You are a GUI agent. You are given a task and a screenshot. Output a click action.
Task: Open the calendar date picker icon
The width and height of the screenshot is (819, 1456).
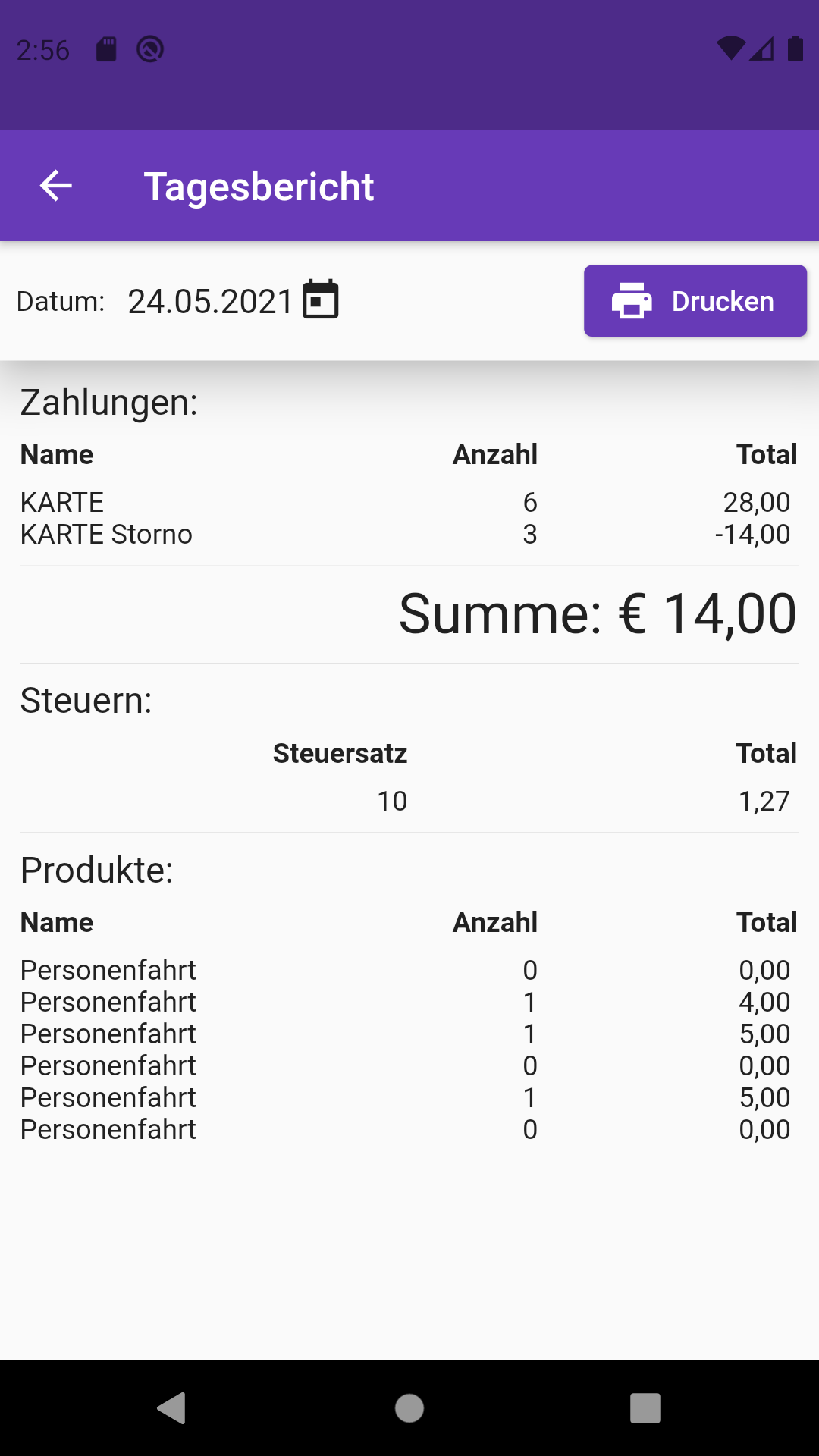[x=321, y=300]
